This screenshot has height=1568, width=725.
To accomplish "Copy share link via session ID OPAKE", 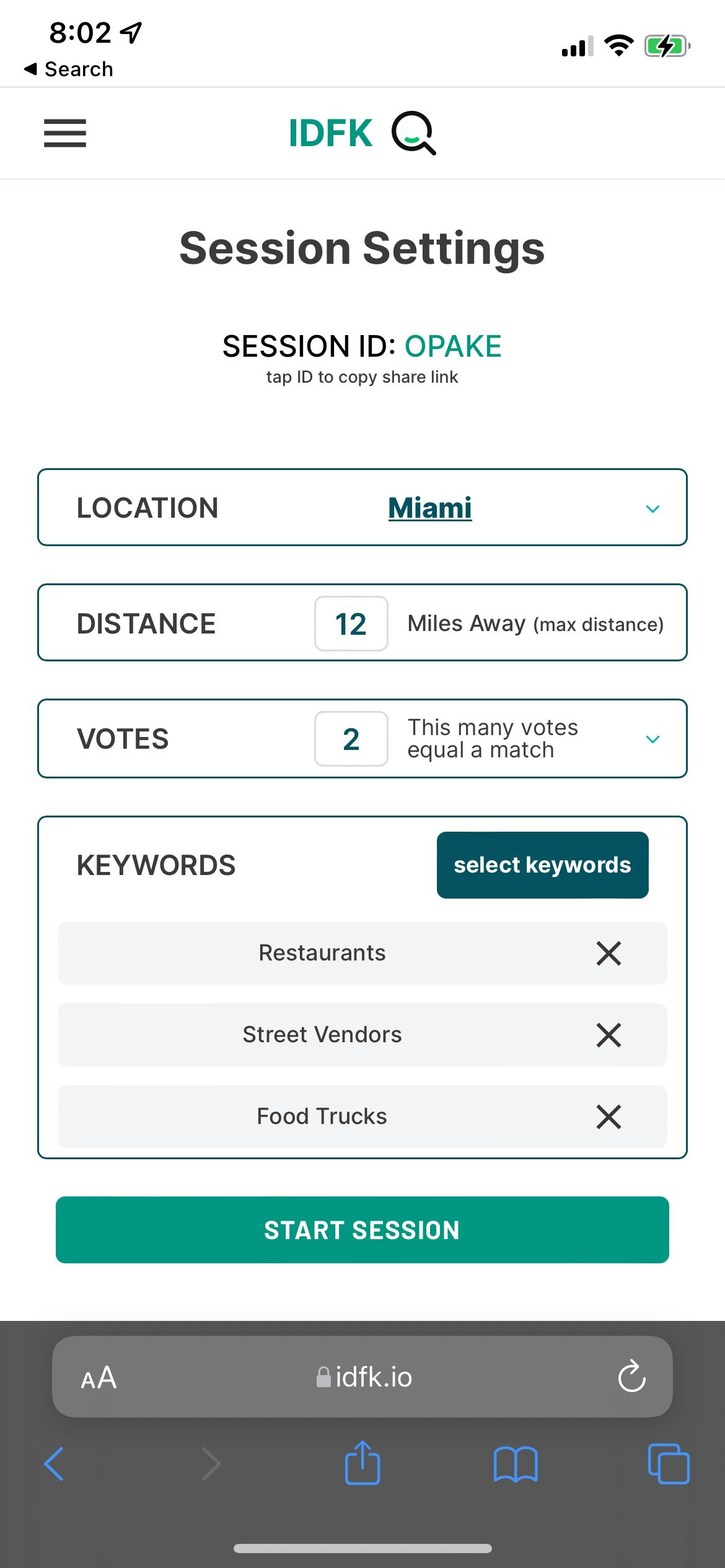I will [x=453, y=346].
